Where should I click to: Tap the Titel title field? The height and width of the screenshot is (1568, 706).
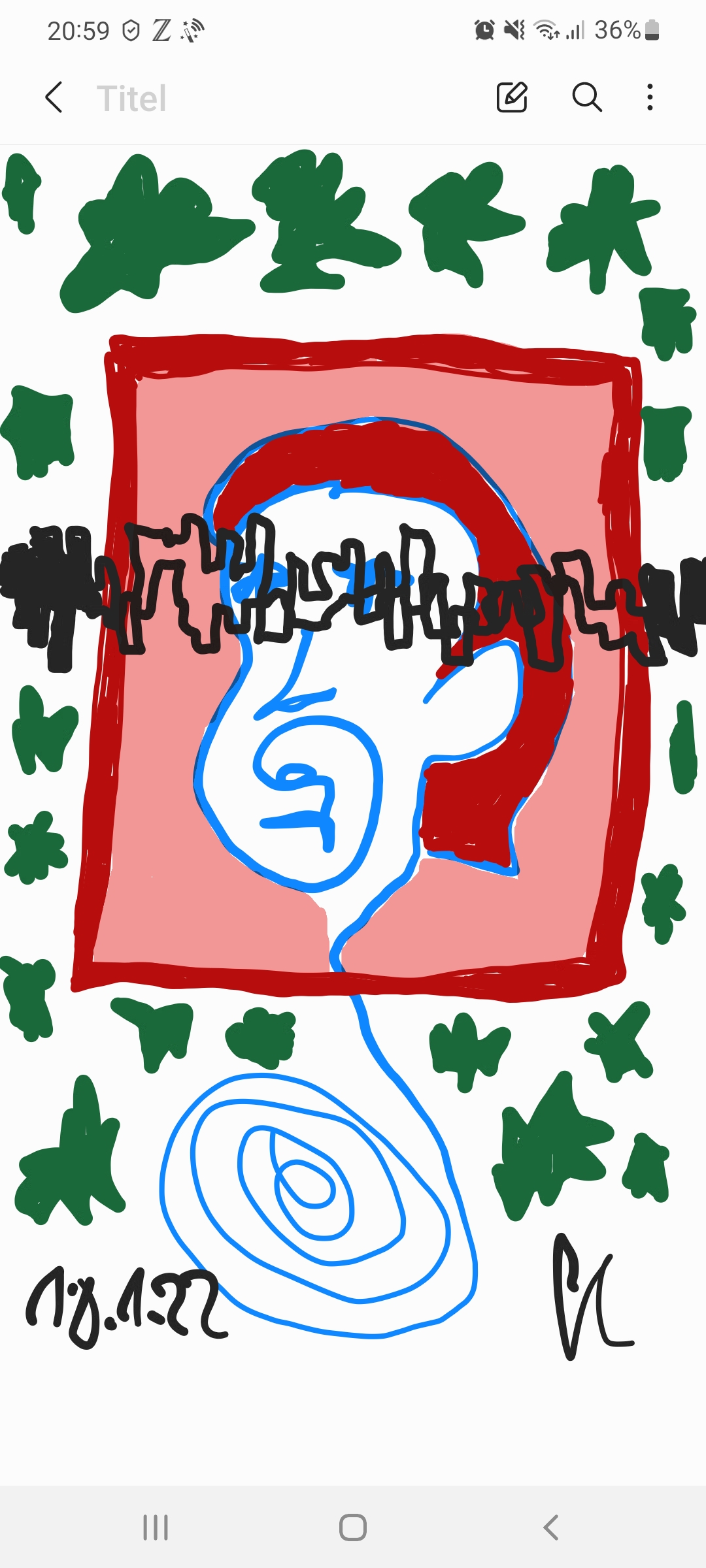pyautogui.click(x=131, y=99)
